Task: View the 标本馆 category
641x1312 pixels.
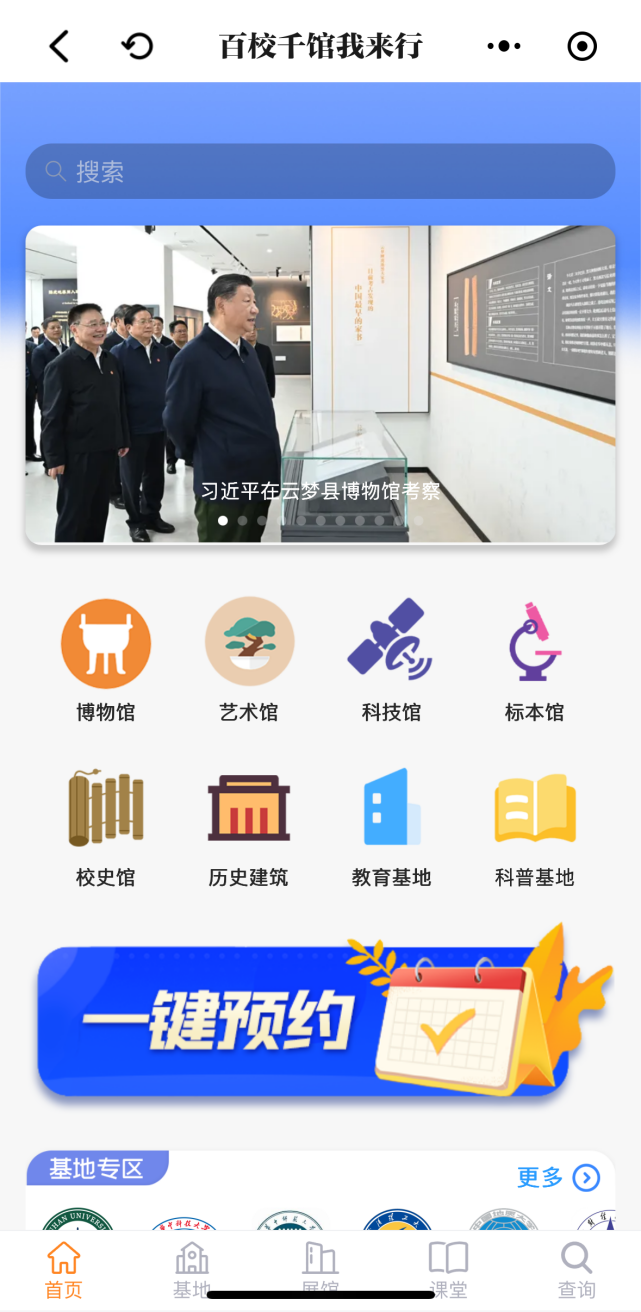Action: click(x=535, y=659)
